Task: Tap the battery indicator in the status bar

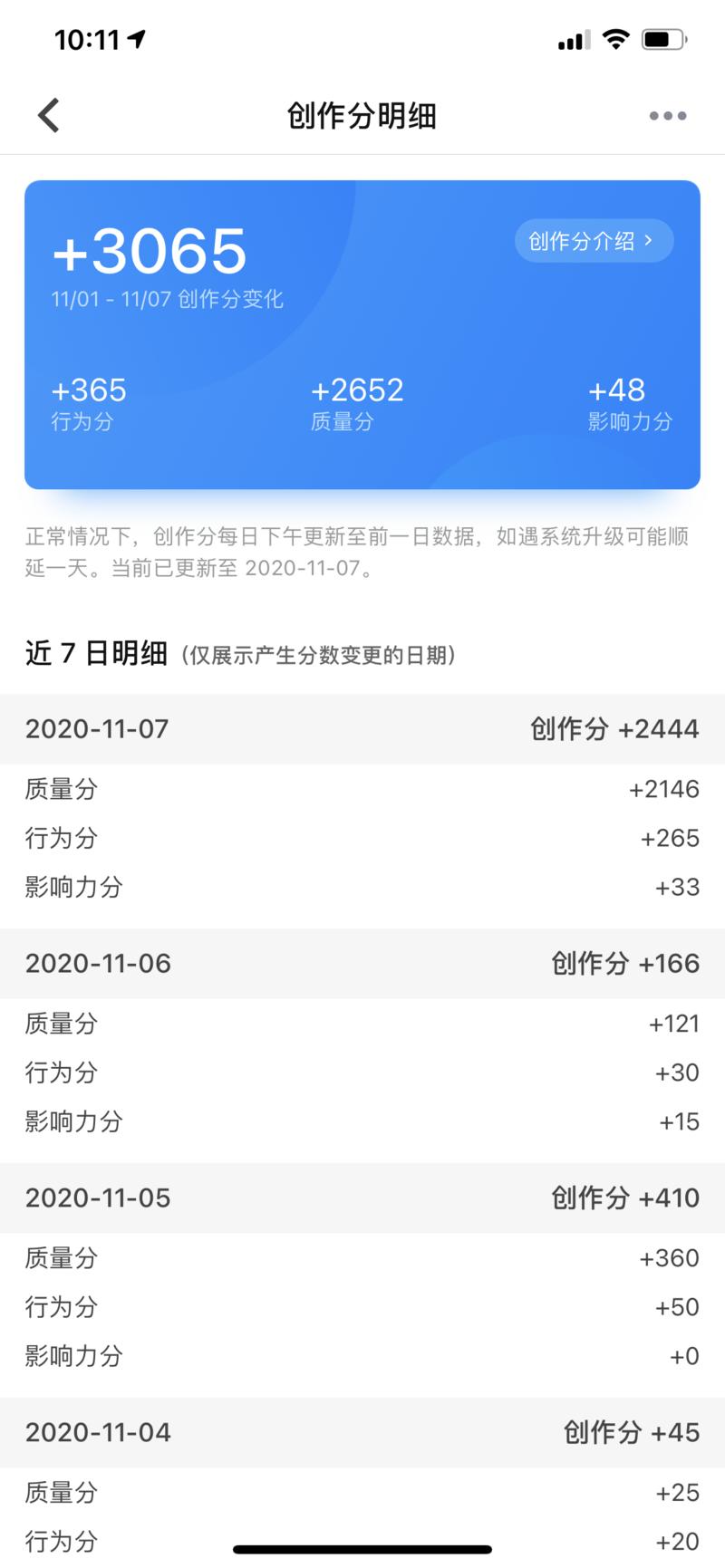Action: pyautogui.click(x=661, y=39)
